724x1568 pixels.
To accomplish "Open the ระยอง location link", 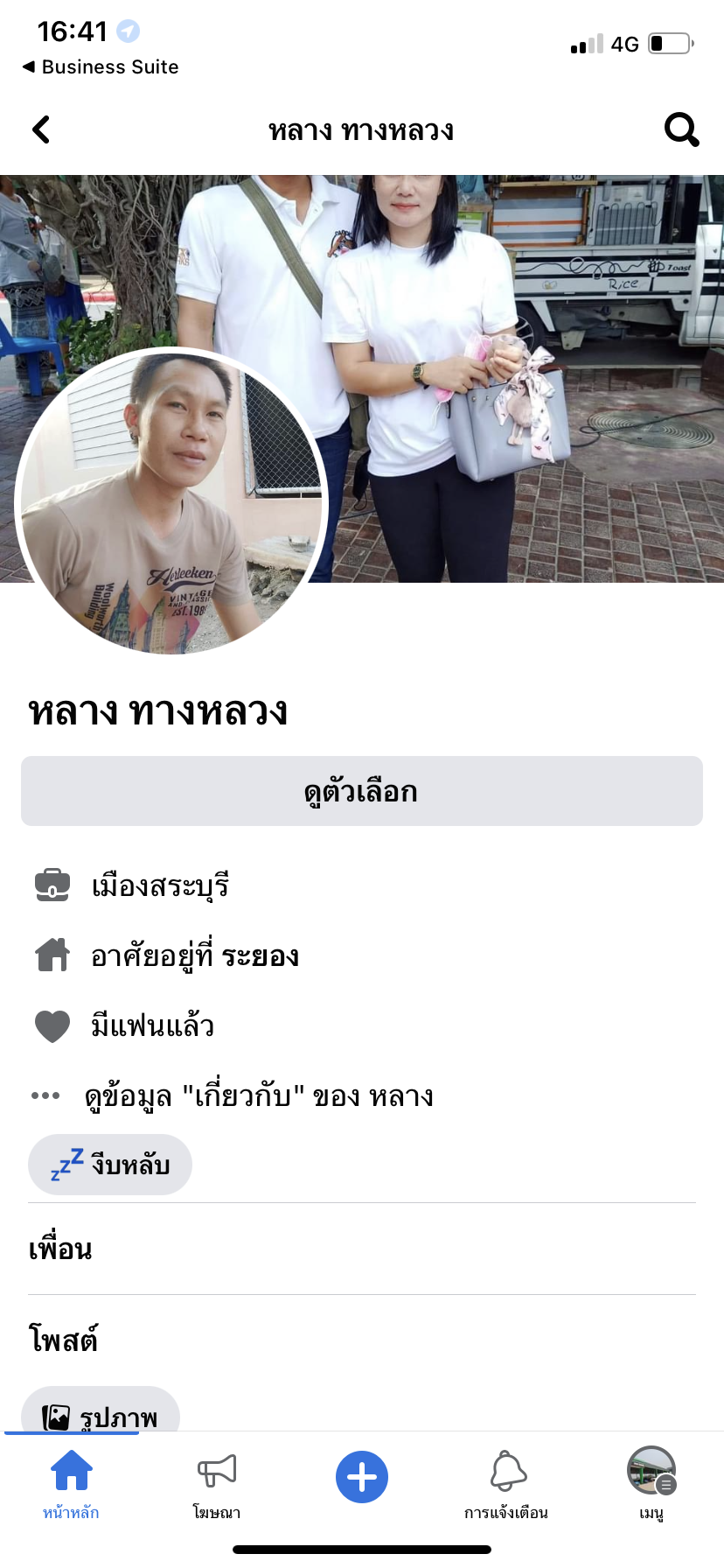I will click(x=261, y=955).
